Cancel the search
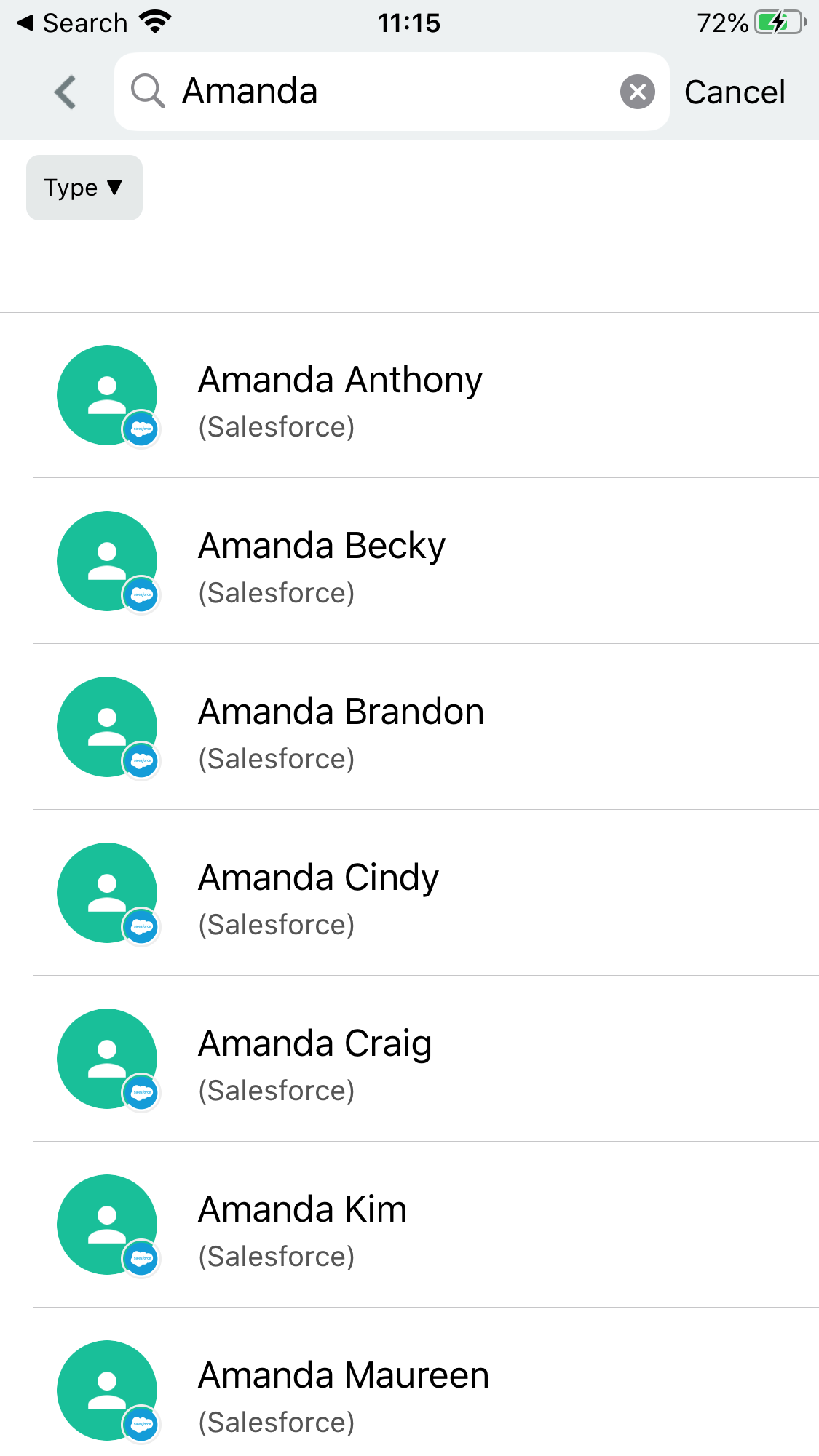 pos(735,92)
